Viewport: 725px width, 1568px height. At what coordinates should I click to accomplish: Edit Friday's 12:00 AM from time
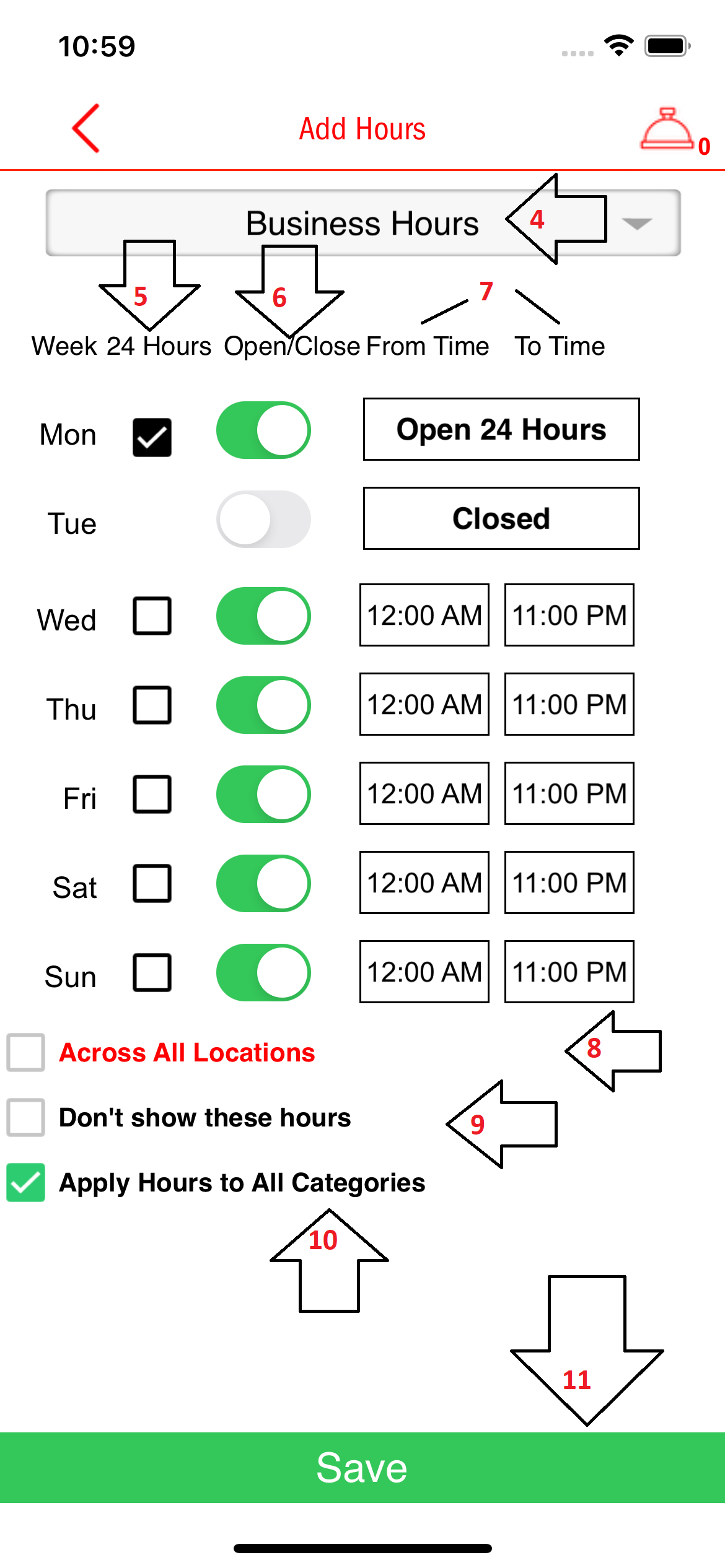(x=424, y=793)
